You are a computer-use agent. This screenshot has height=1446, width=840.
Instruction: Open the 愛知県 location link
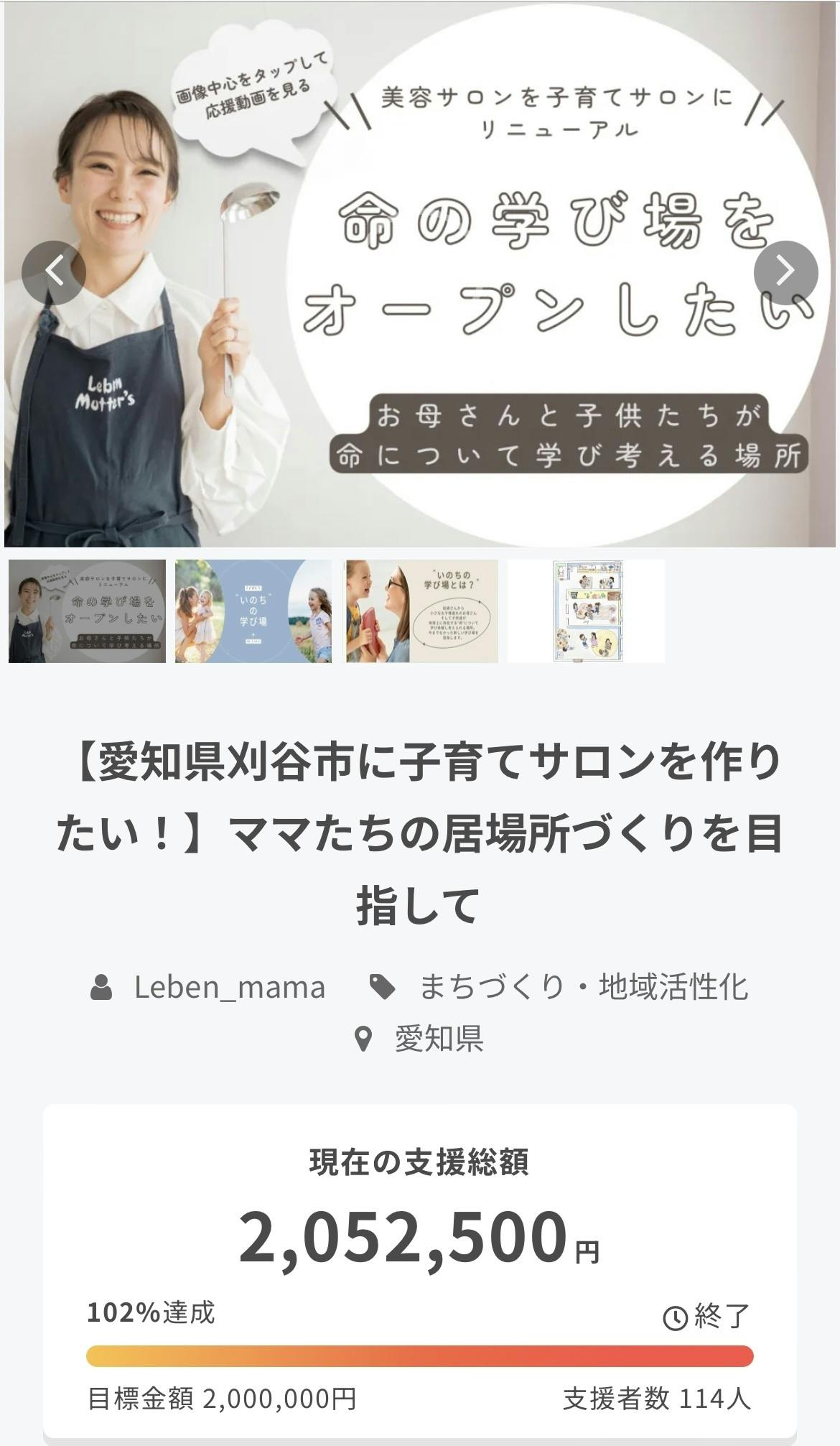(439, 1039)
